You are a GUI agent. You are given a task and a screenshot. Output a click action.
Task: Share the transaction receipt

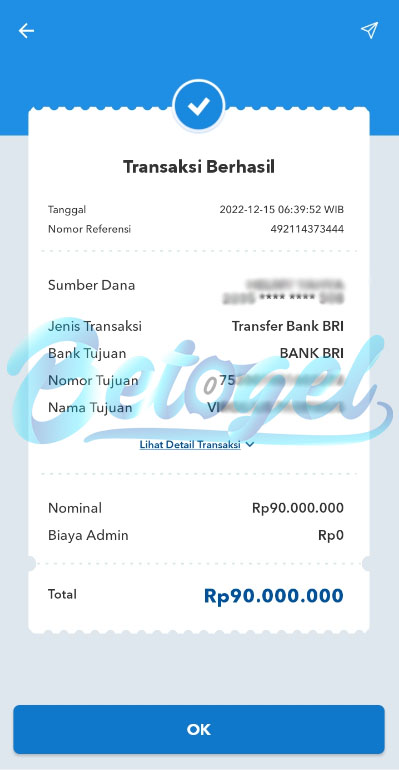coord(370,30)
